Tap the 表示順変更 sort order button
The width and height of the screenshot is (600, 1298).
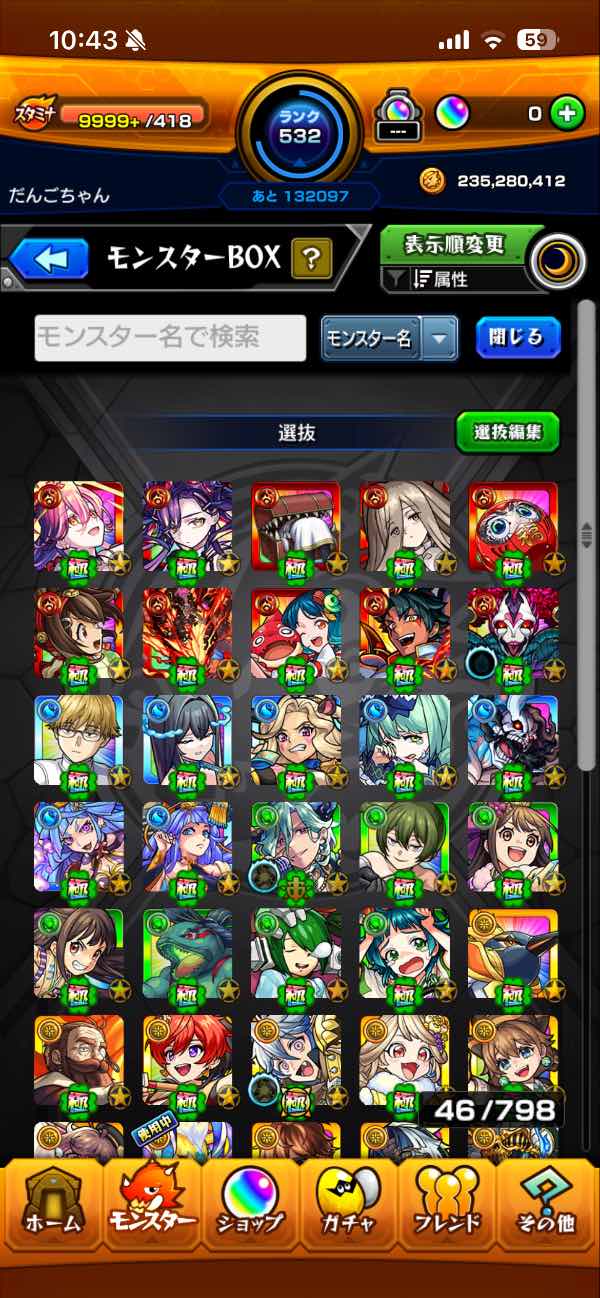pyautogui.click(x=454, y=245)
